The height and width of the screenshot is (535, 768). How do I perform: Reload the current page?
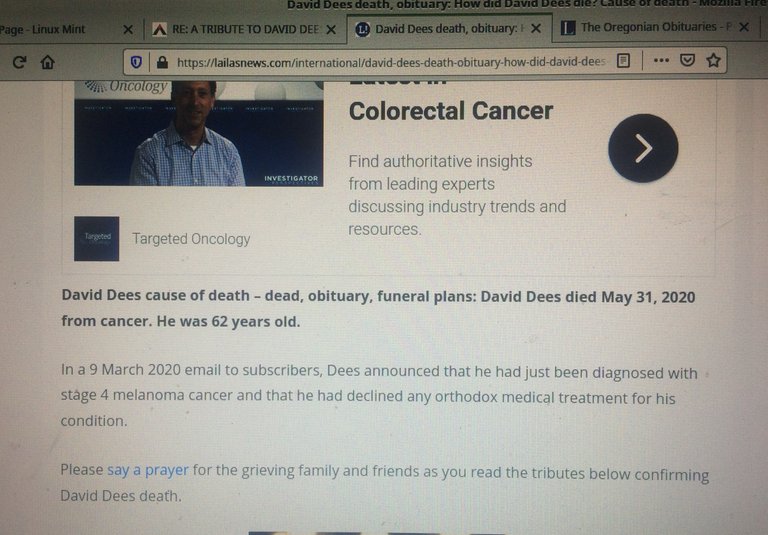[19, 62]
